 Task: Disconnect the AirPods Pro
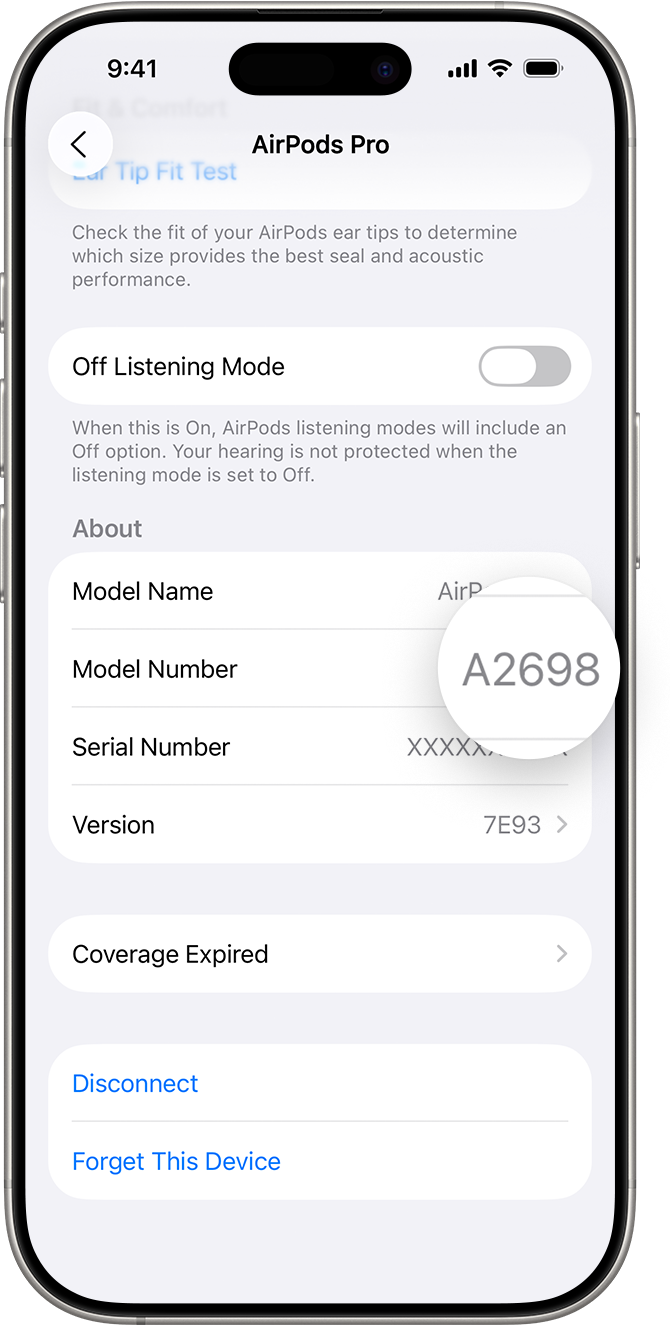point(136,1084)
